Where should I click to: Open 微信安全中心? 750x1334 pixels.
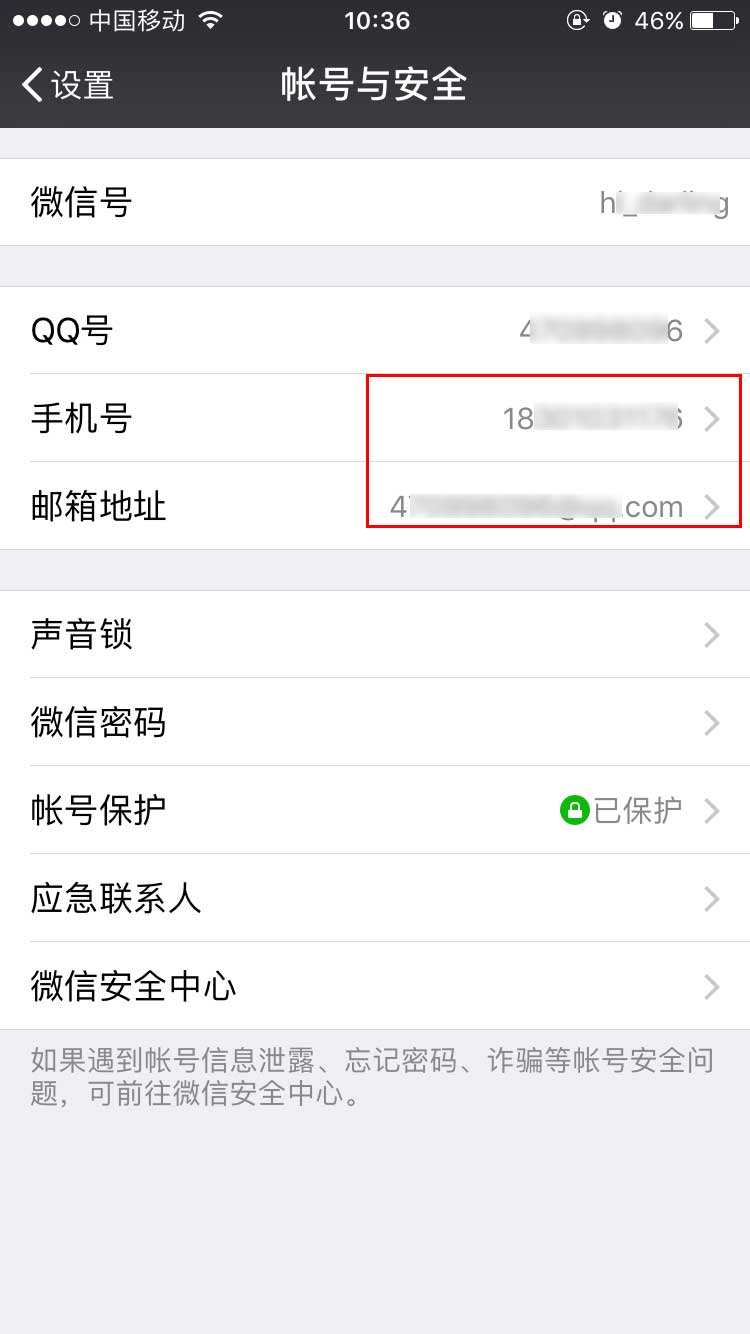(x=375, y=986)
